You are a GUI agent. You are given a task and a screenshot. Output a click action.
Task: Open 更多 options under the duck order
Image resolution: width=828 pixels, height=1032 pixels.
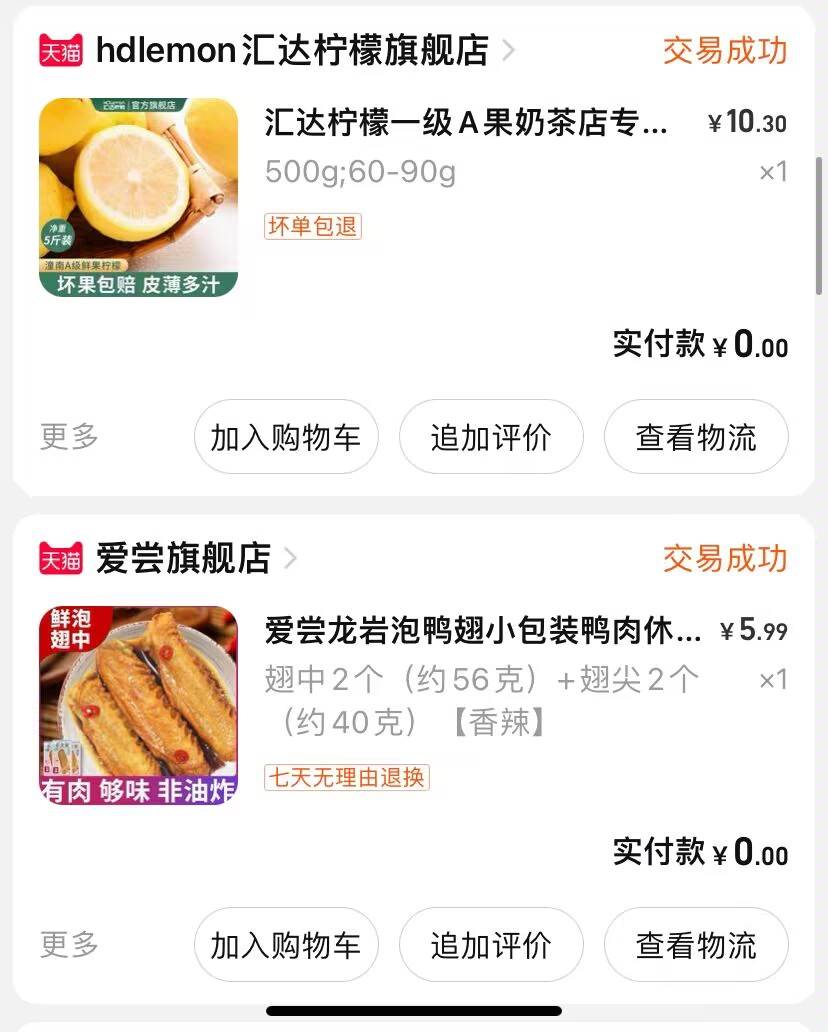(x=66, y=944)
